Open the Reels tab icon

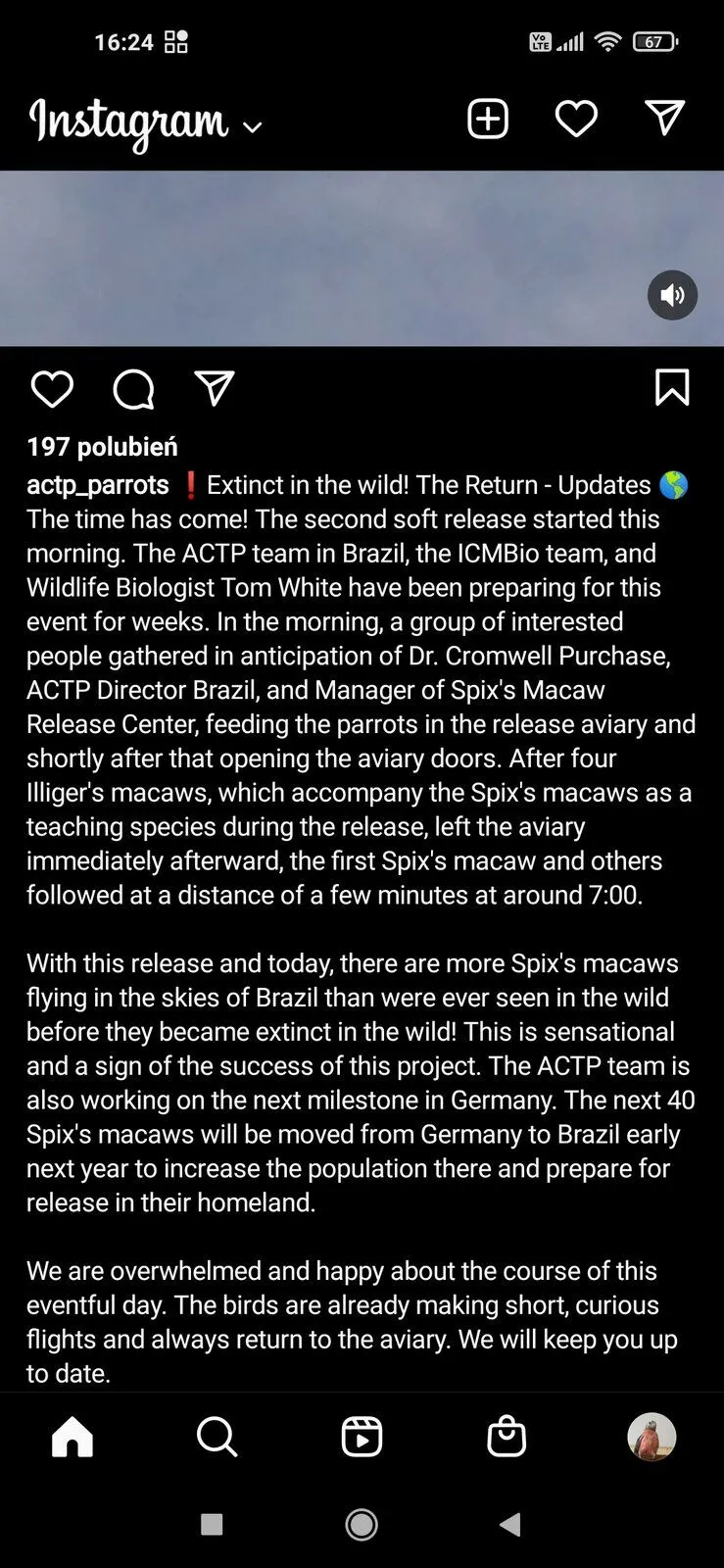(x=362, y=1437)
